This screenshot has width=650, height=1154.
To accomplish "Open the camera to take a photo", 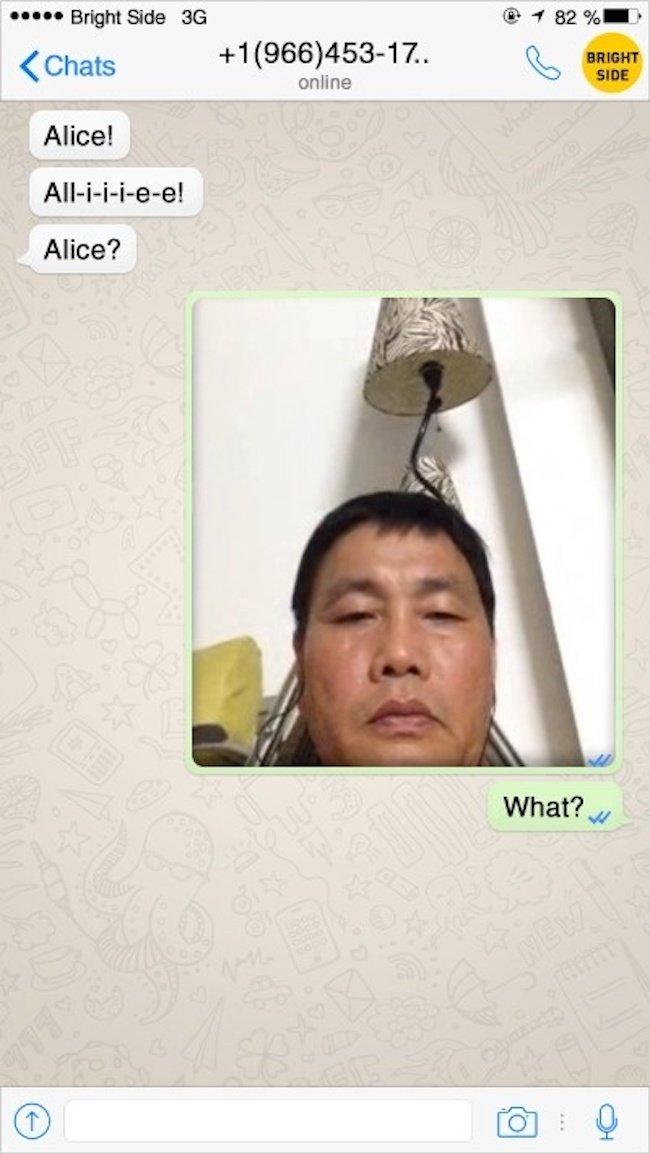I will [517, 1122].
